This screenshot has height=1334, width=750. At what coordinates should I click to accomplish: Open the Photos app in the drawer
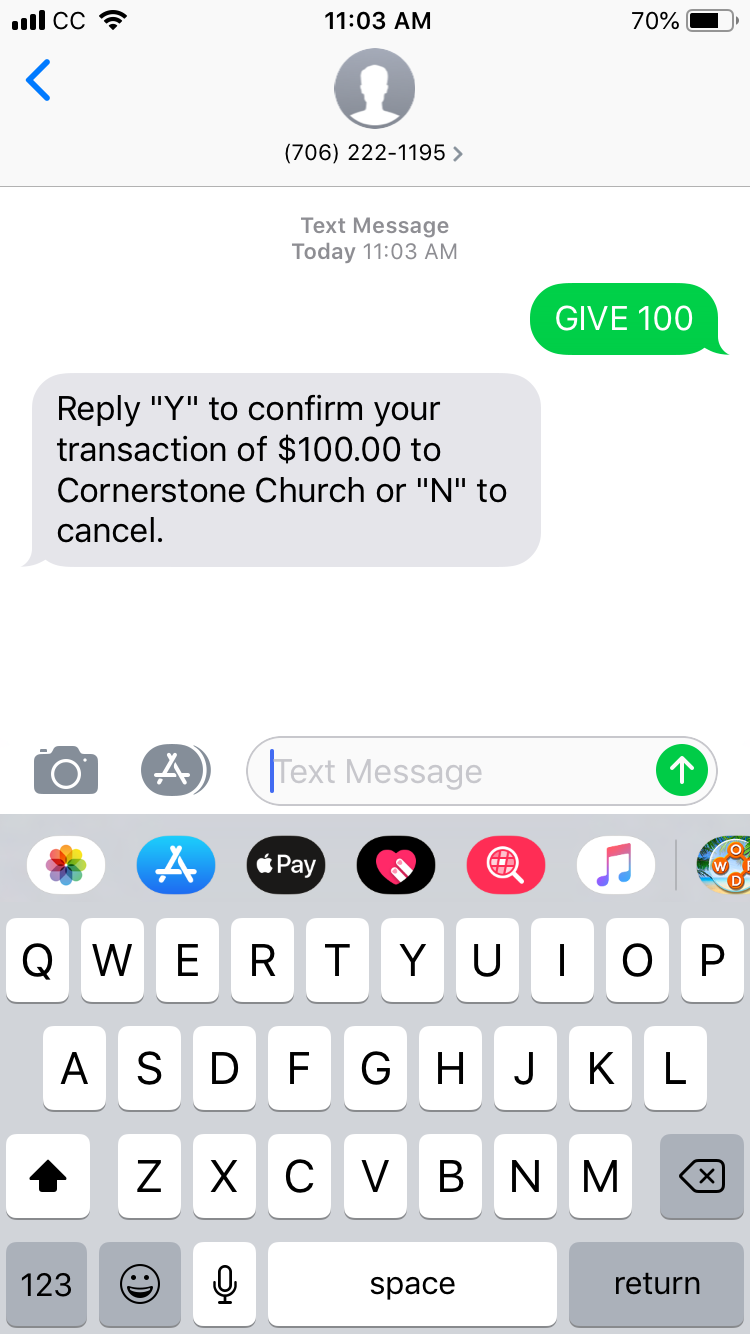(x=66, y=865)
